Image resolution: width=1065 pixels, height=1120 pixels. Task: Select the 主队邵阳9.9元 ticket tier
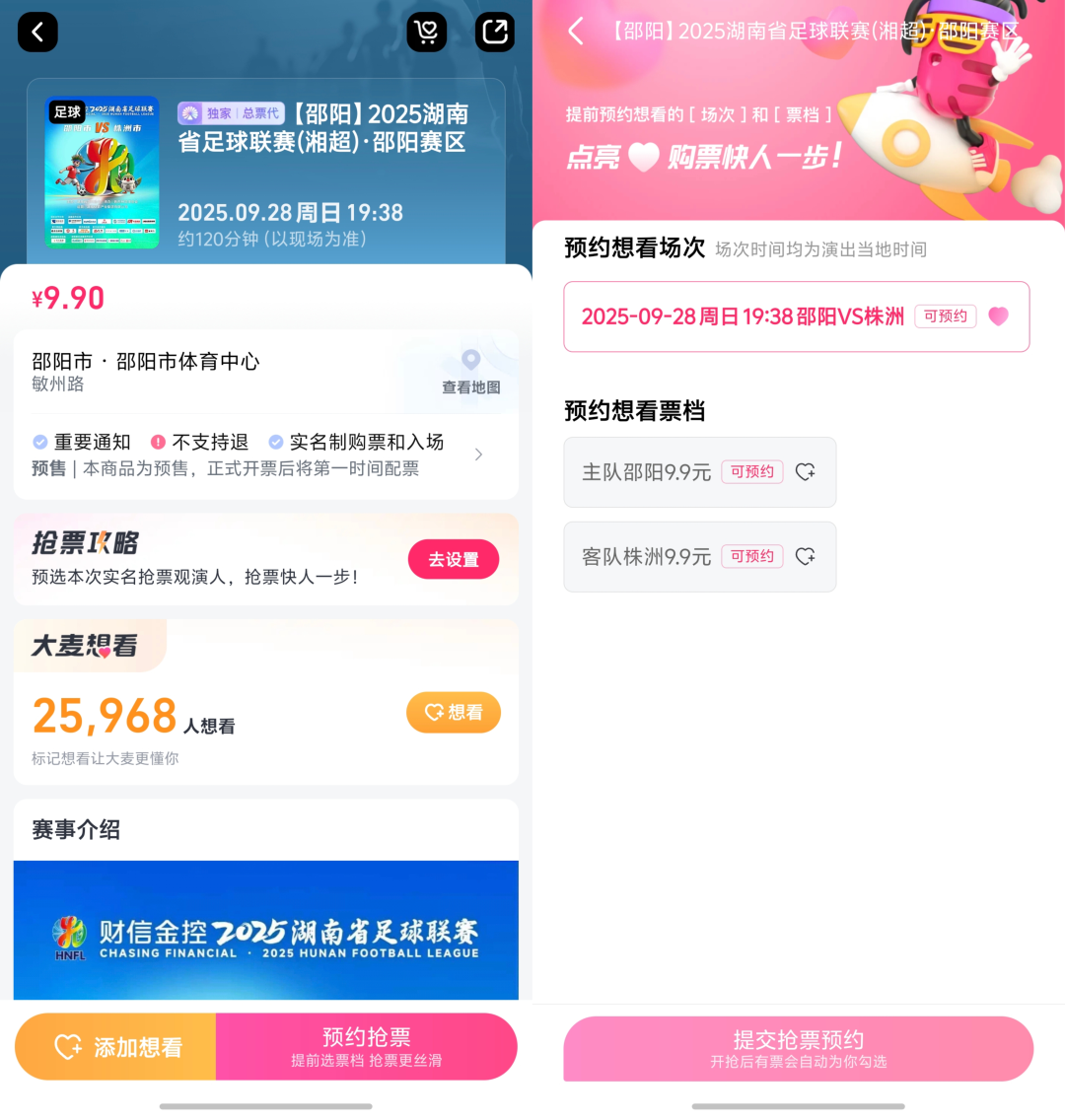(699, 472)
